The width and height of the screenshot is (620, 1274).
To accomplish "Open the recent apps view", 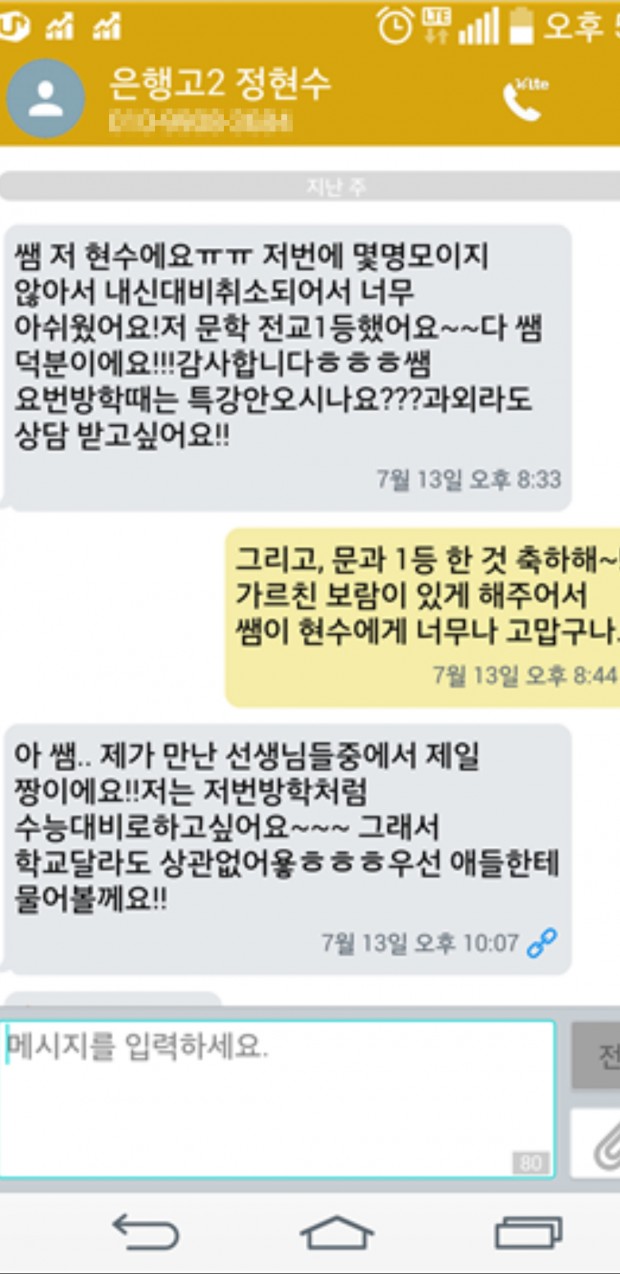I will (528, 1232).
